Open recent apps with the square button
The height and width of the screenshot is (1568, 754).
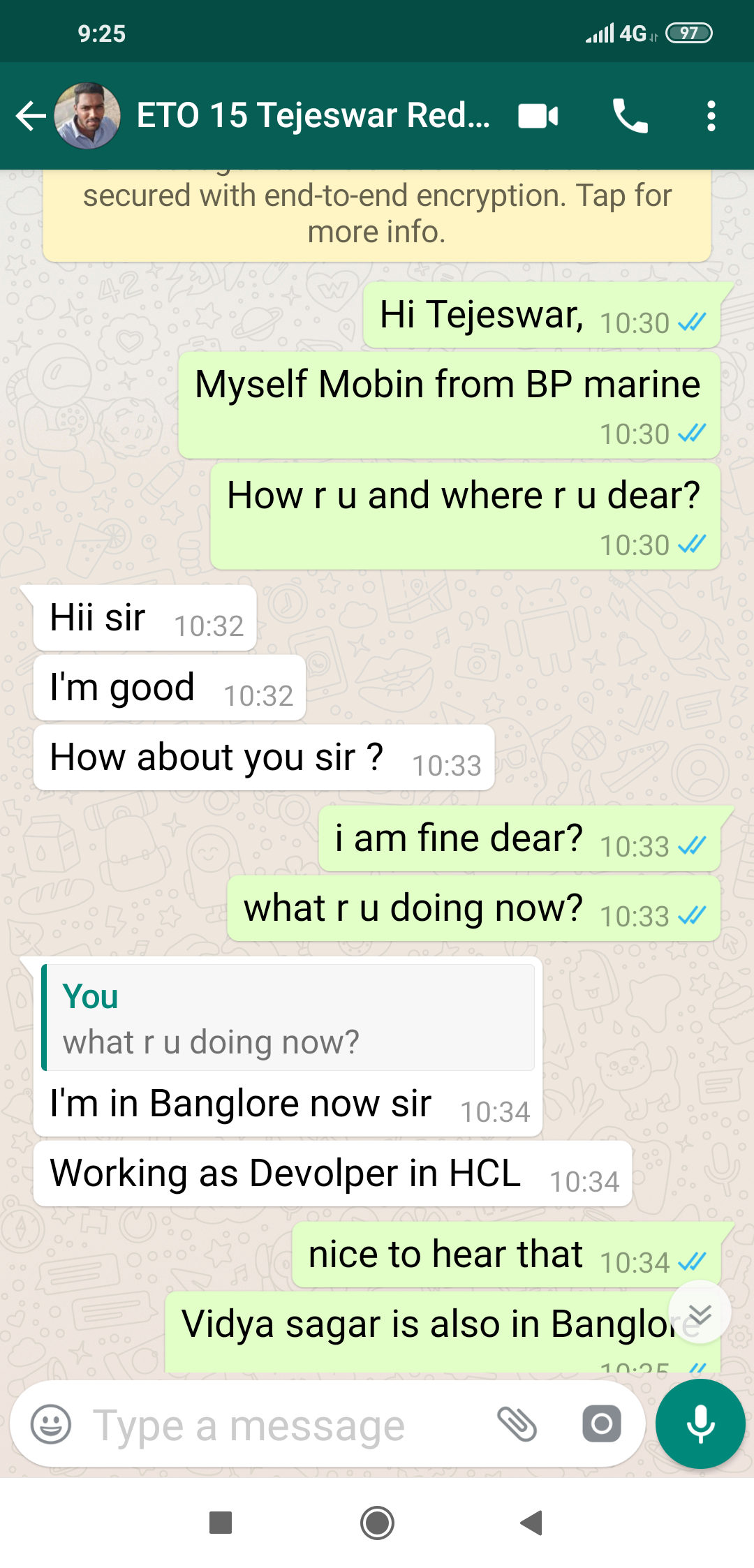click(221, 1523)
